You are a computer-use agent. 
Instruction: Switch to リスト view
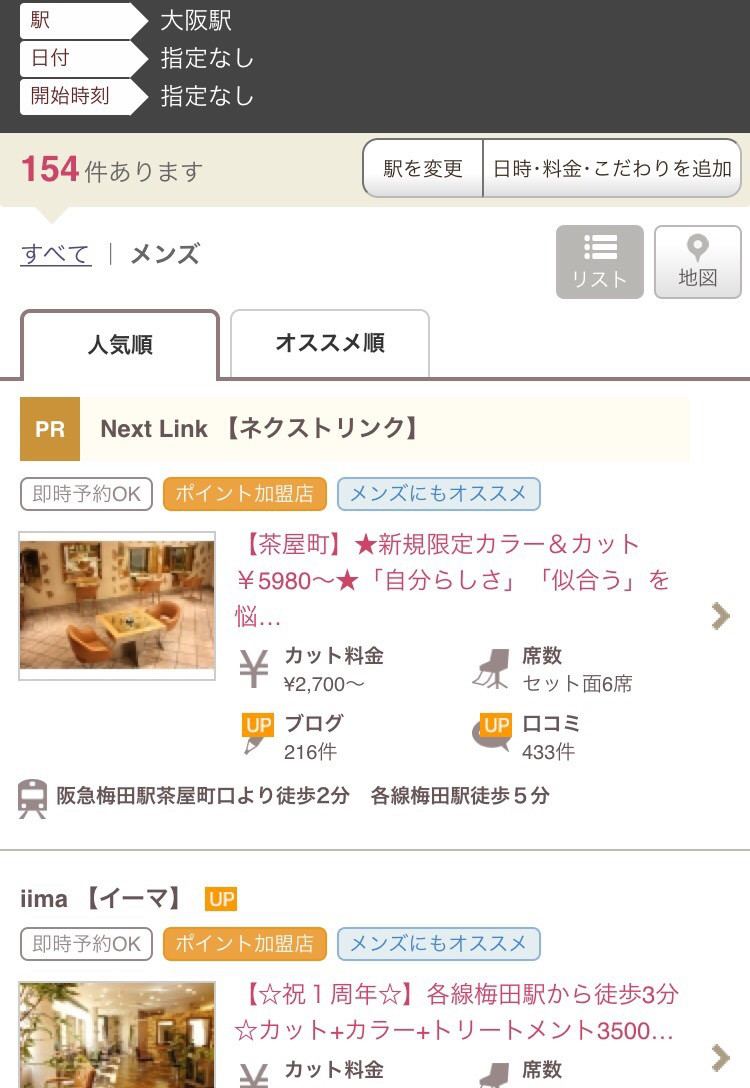[599, 262]
